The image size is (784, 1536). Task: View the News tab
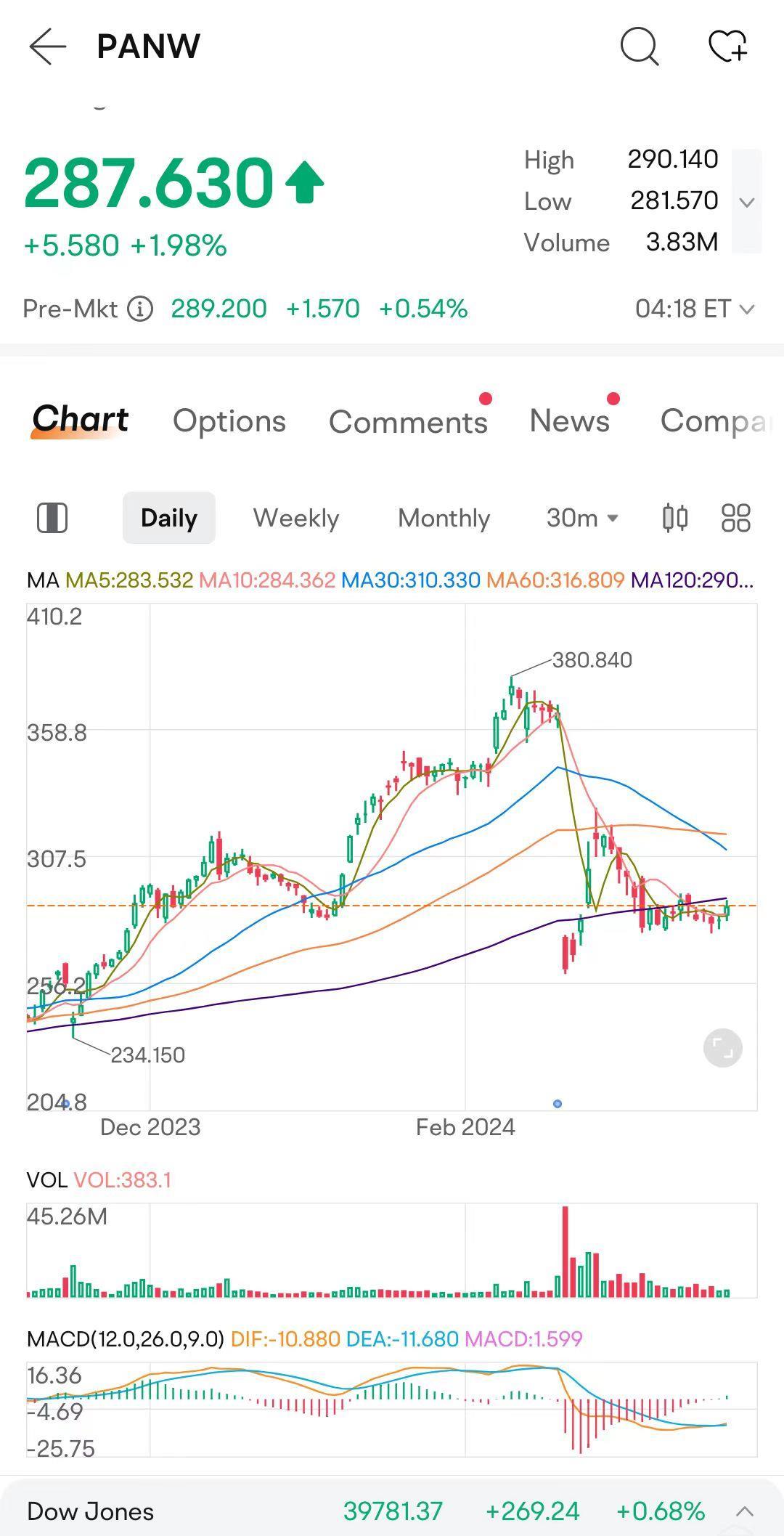(570, 420)
